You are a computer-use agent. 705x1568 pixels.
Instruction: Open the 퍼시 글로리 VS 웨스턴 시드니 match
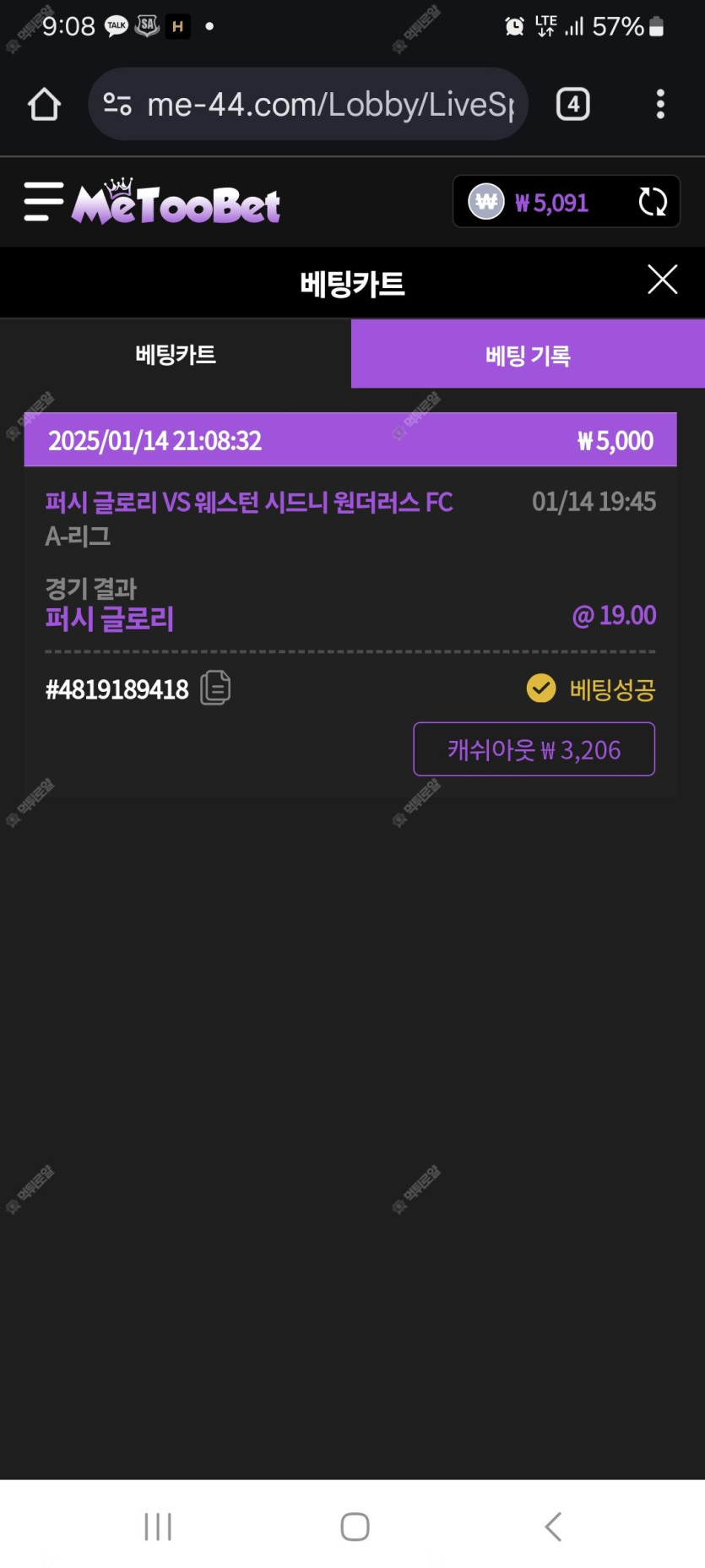coord(249,503)
